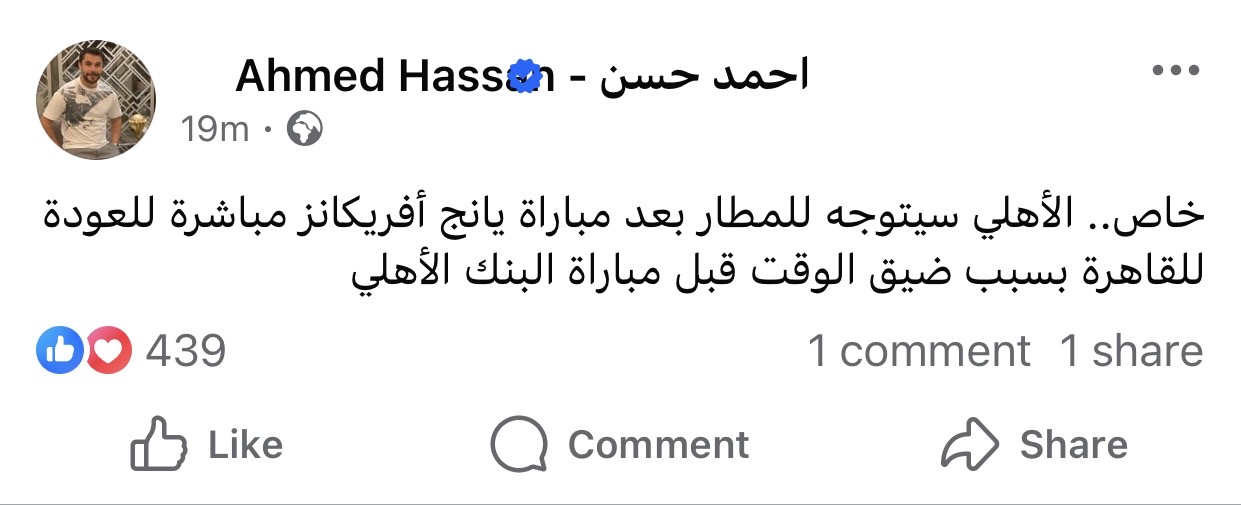Comment on Ahmed Hassan's post
Viewport: 1241px width, 505px height.
[x=620, y=445]
